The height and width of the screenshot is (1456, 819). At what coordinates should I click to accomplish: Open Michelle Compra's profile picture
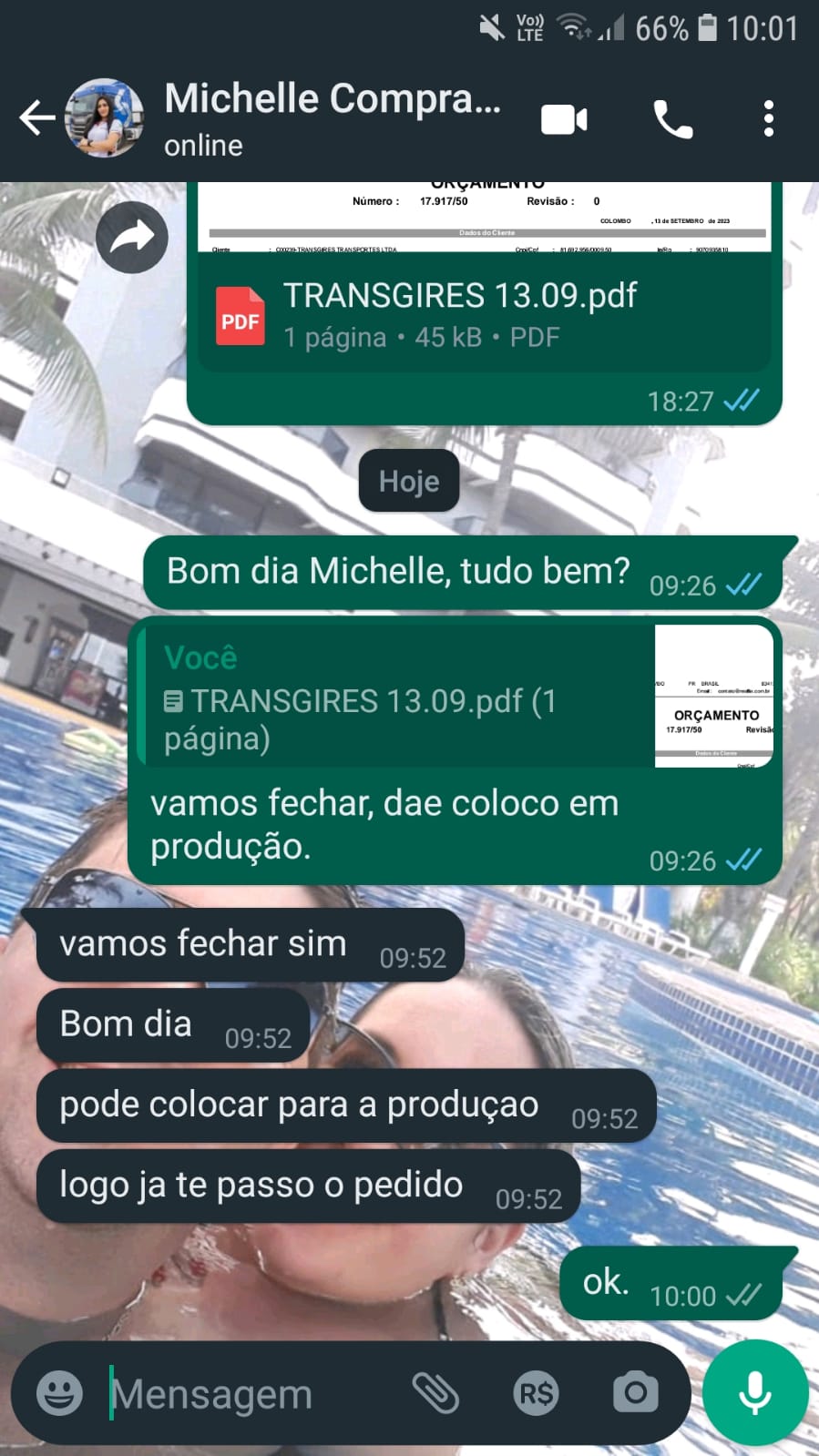pos(105,118)
